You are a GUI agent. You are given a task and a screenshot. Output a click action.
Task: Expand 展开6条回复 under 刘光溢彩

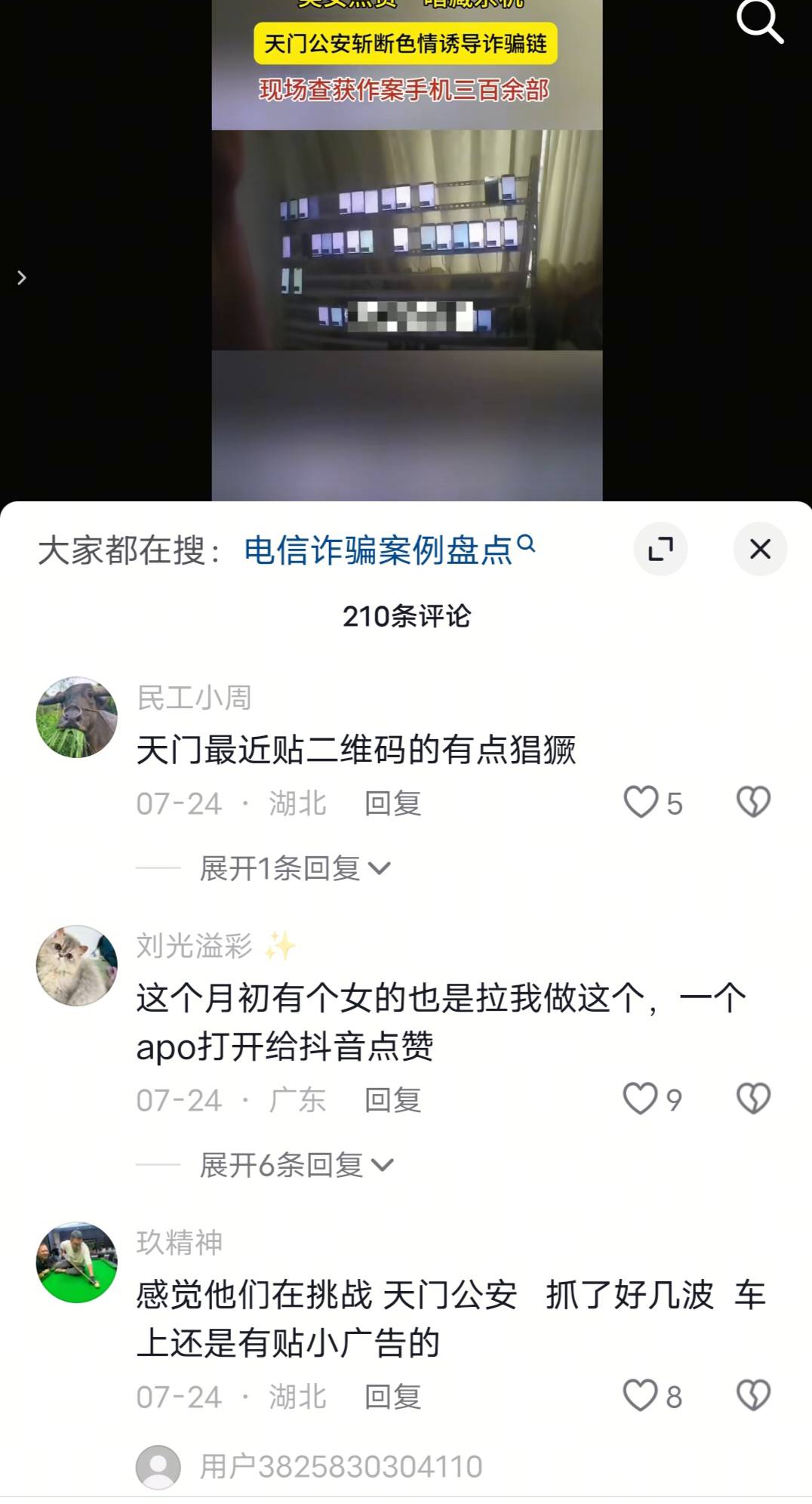296,1165
